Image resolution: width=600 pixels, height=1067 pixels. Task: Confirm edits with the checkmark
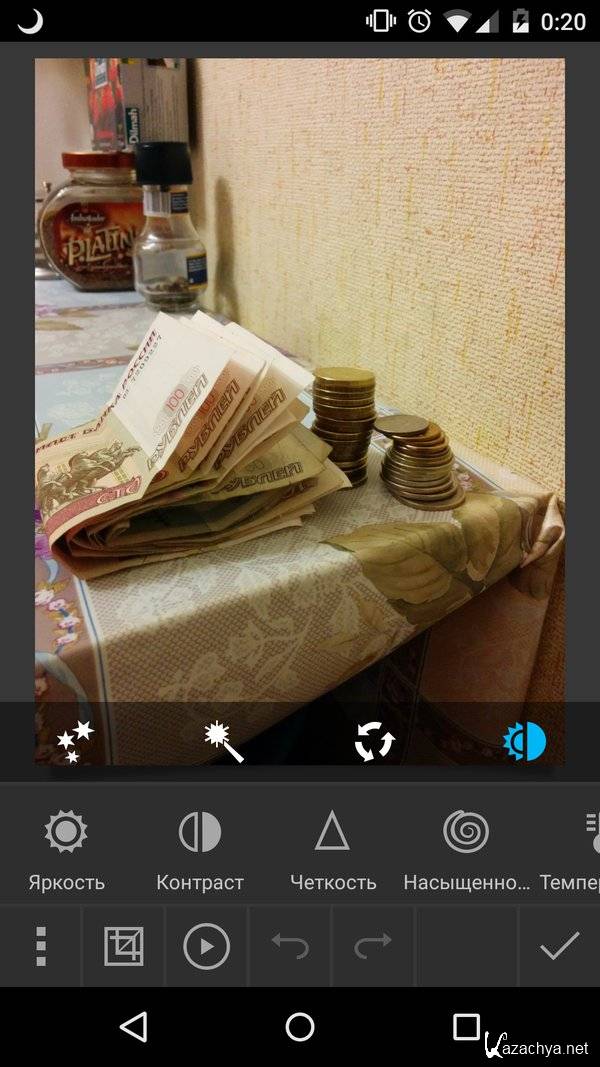[559, 945]
